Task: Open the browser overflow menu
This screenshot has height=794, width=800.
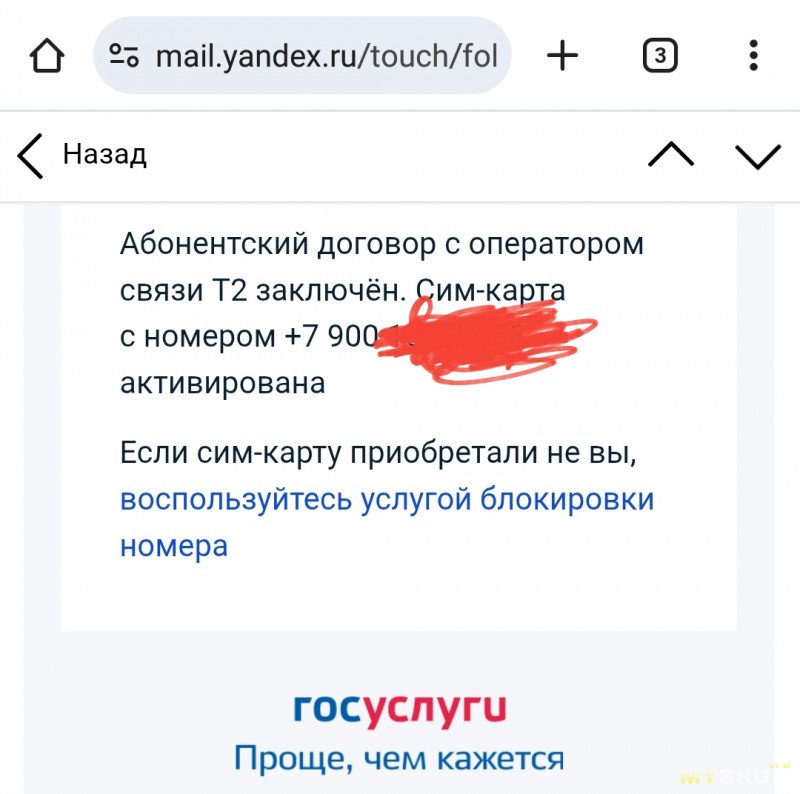Action: (755, 56)
